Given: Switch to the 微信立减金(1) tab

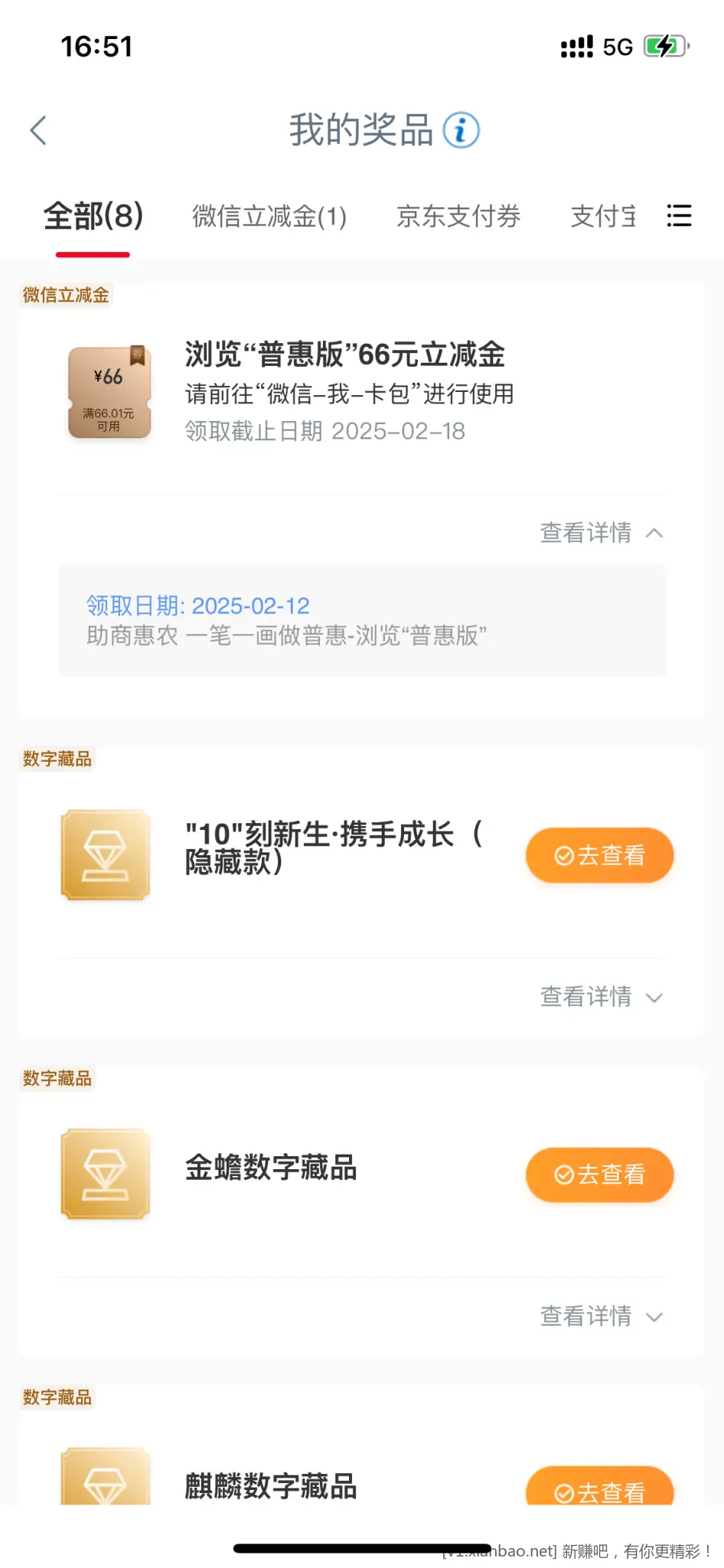Looking at the screenshot, I should click(269, 217).
